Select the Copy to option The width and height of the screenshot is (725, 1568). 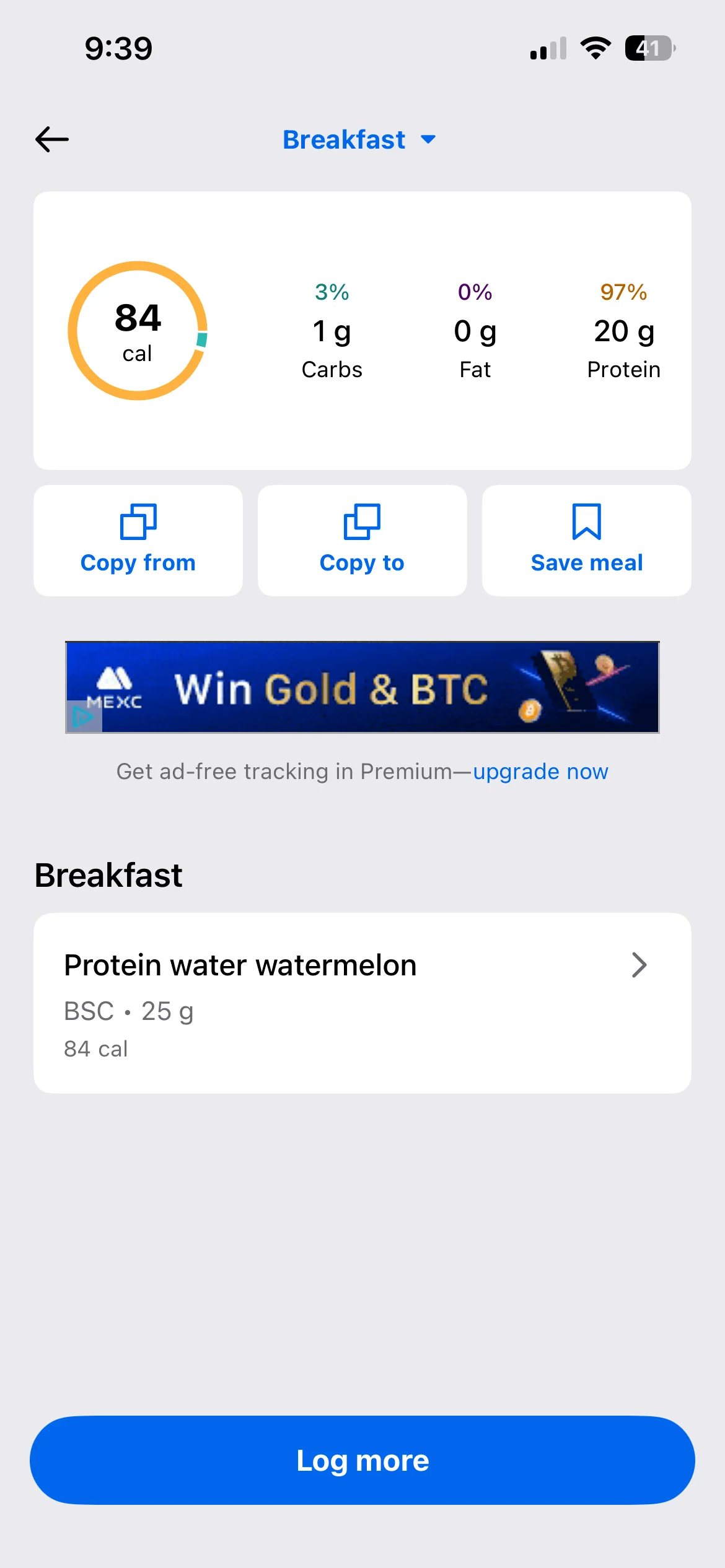362,540
